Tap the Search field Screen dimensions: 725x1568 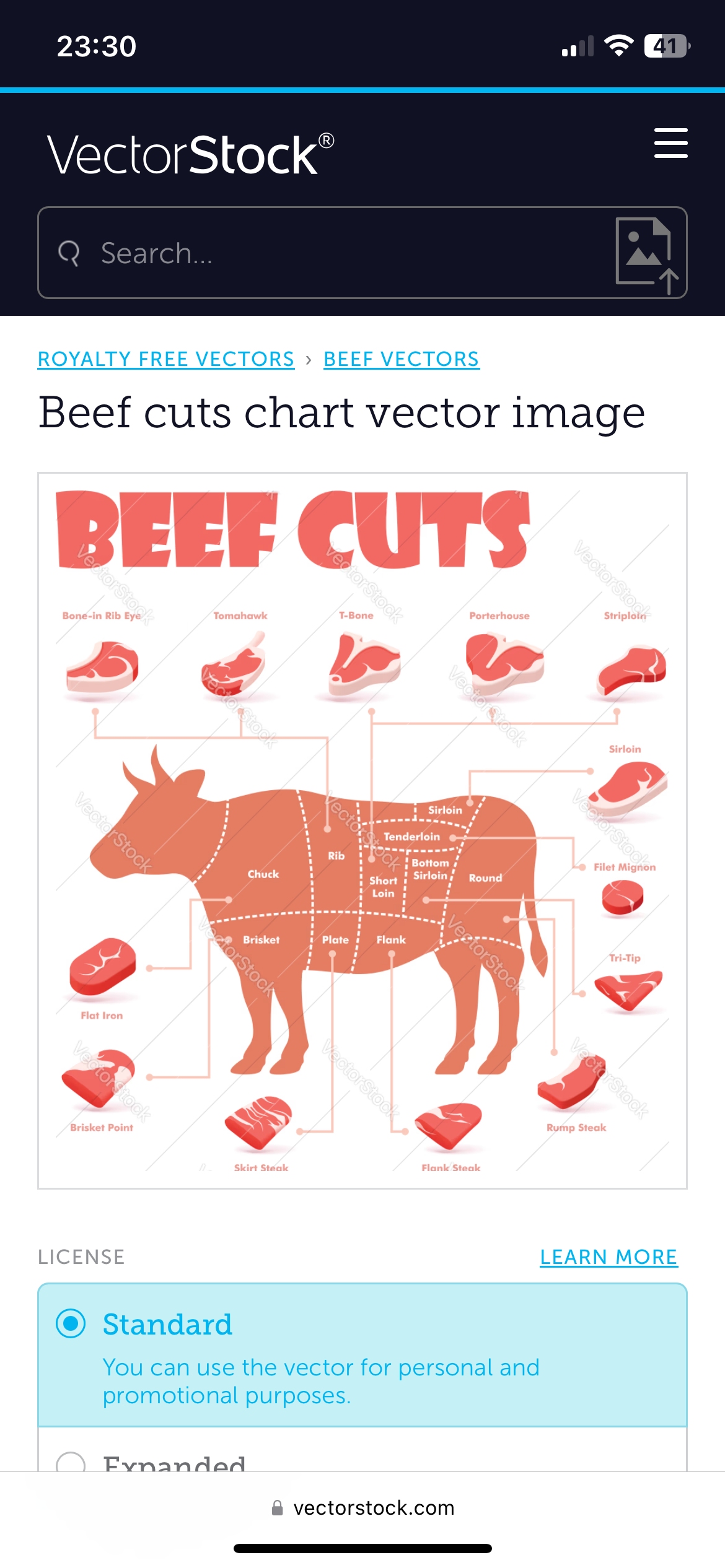point(322,253)
